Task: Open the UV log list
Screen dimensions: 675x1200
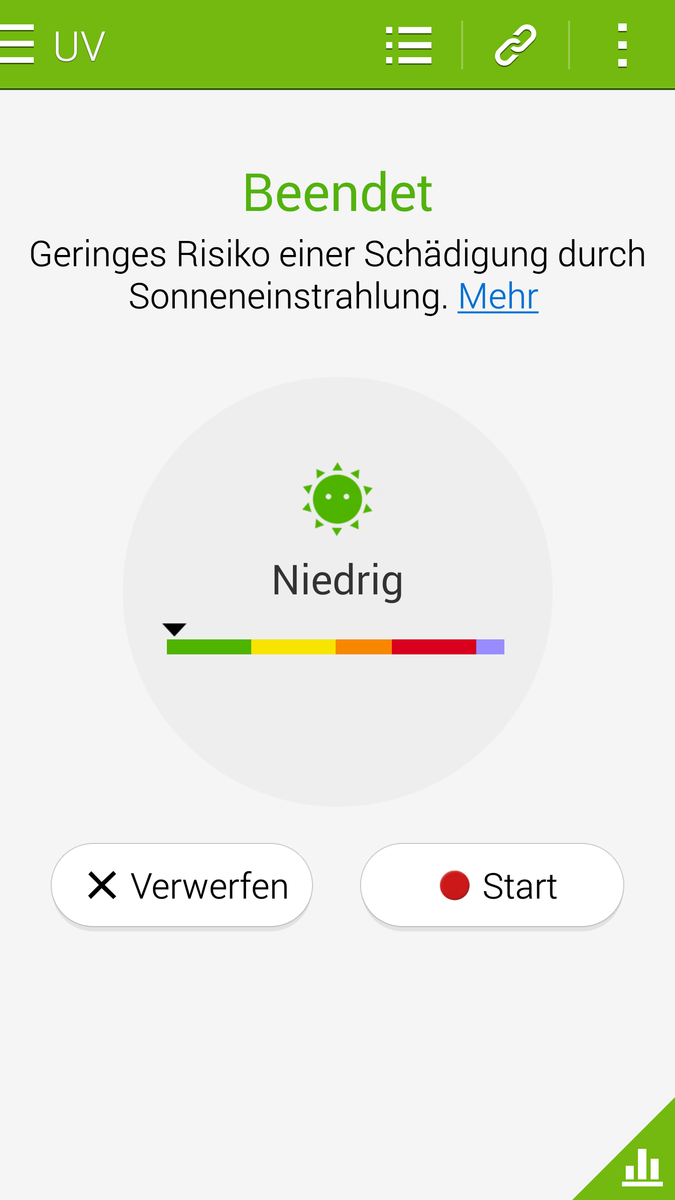Action: tap(409, 45)
